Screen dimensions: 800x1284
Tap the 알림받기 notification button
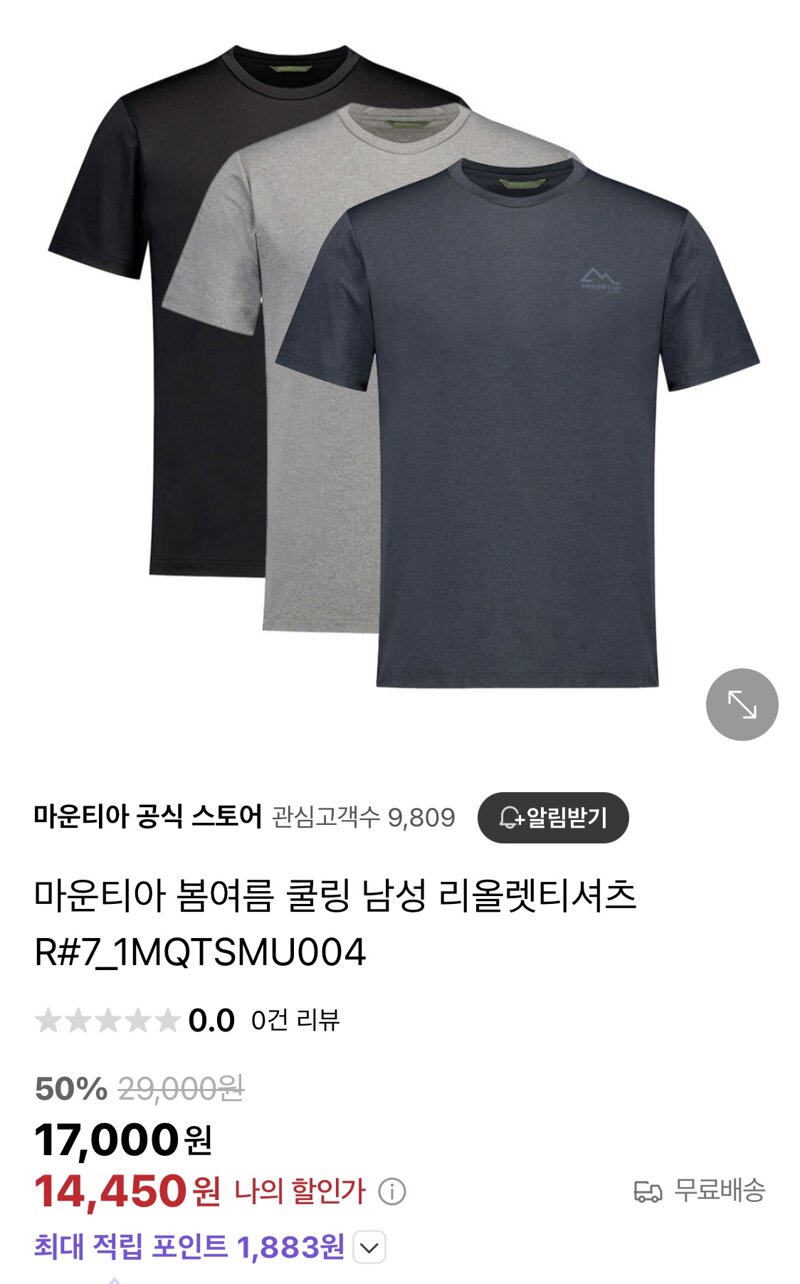pyautogui.click(x=553, y=818)
